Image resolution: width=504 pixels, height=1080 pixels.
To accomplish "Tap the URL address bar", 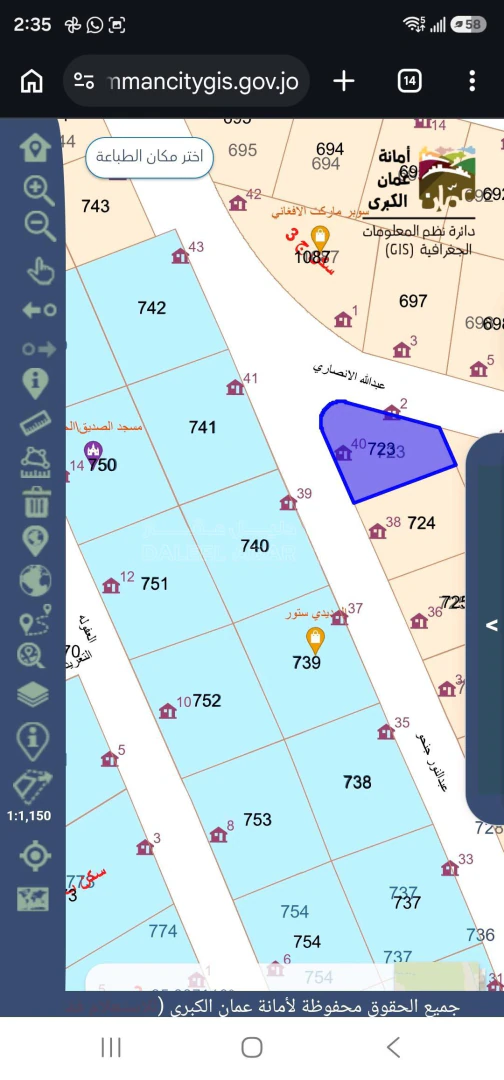I will pos(187,81).
